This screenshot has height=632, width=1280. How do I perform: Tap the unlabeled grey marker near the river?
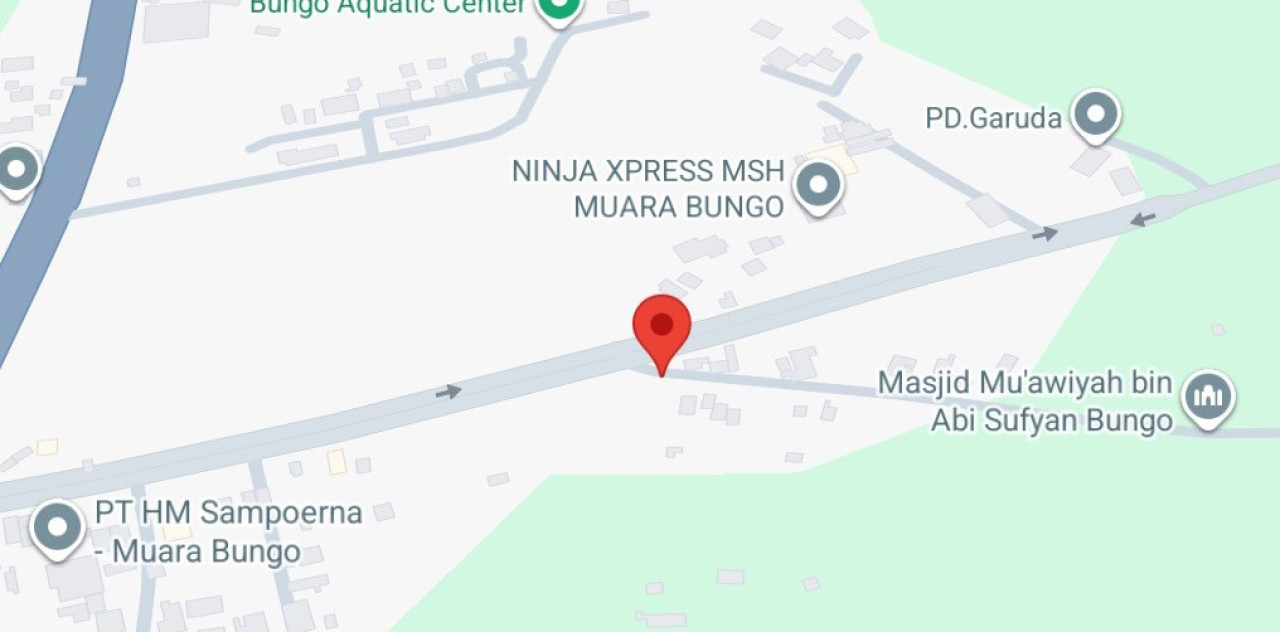pyautogui.click(x=17, y=168)
